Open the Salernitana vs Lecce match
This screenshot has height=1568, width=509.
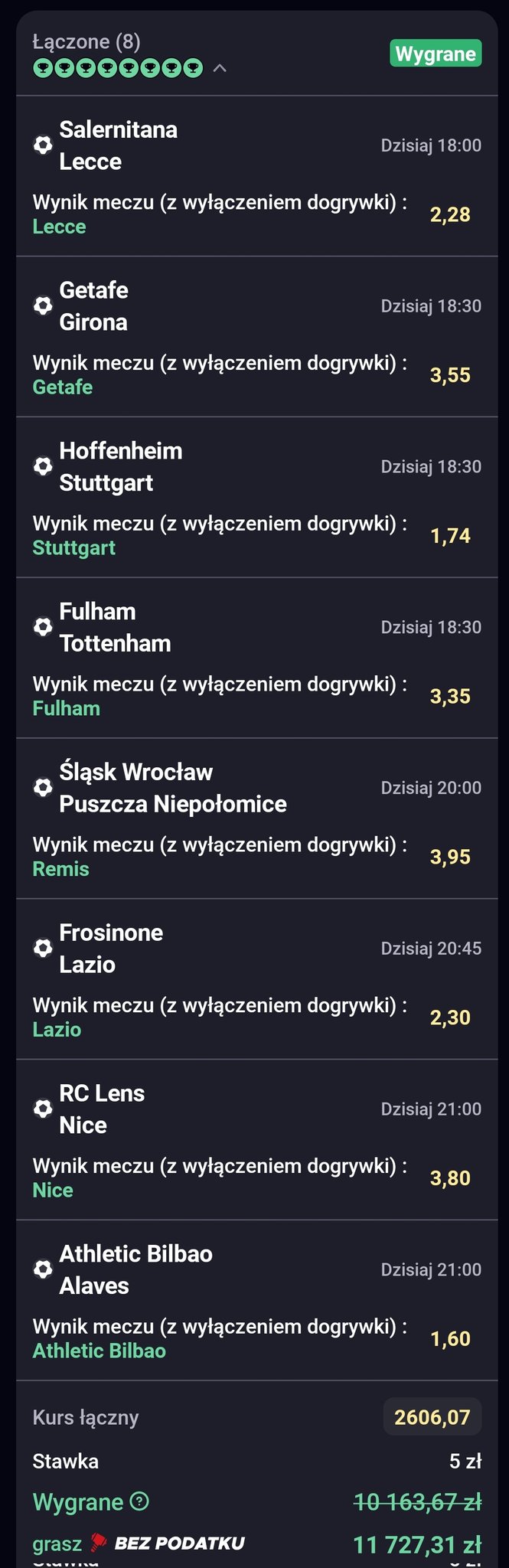119,145
